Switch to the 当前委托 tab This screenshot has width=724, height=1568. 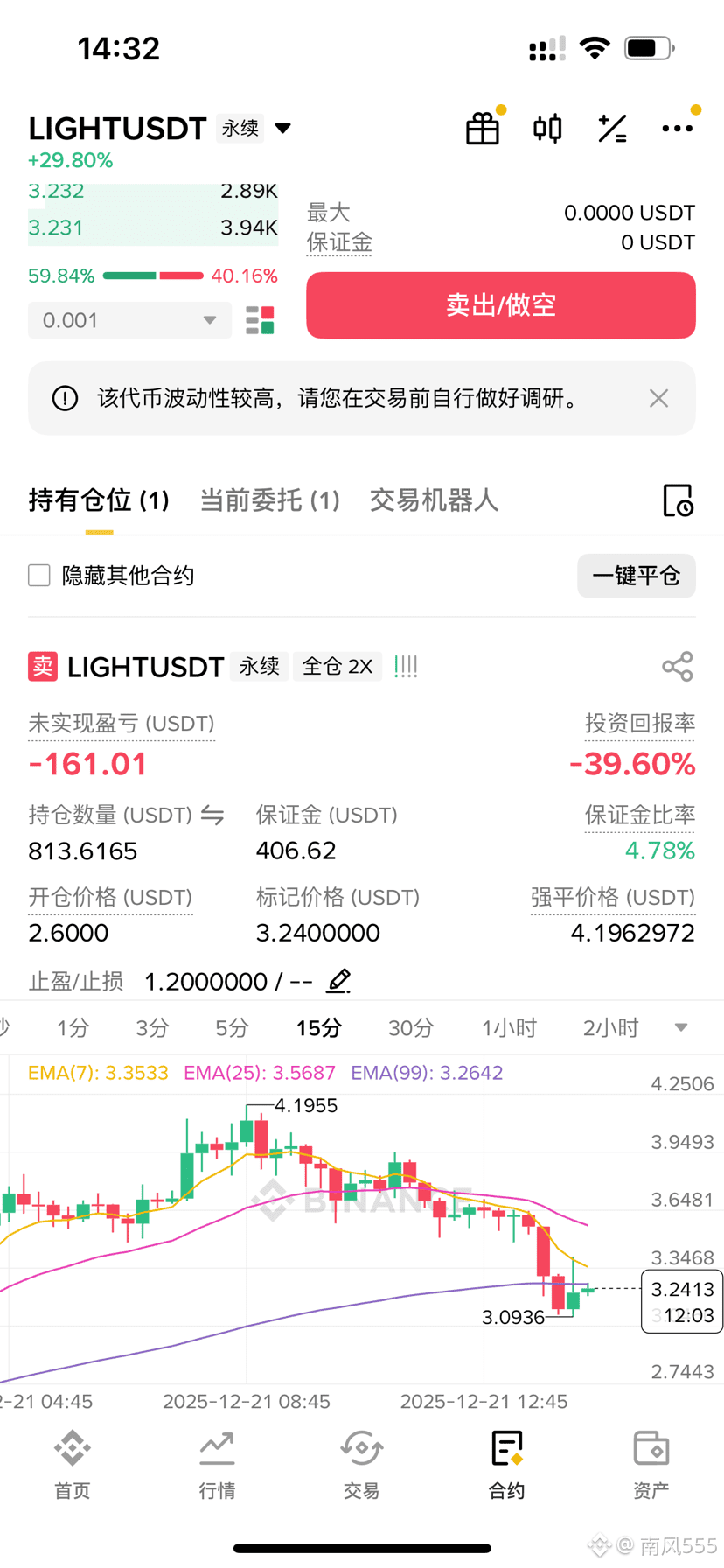point(268,500)
